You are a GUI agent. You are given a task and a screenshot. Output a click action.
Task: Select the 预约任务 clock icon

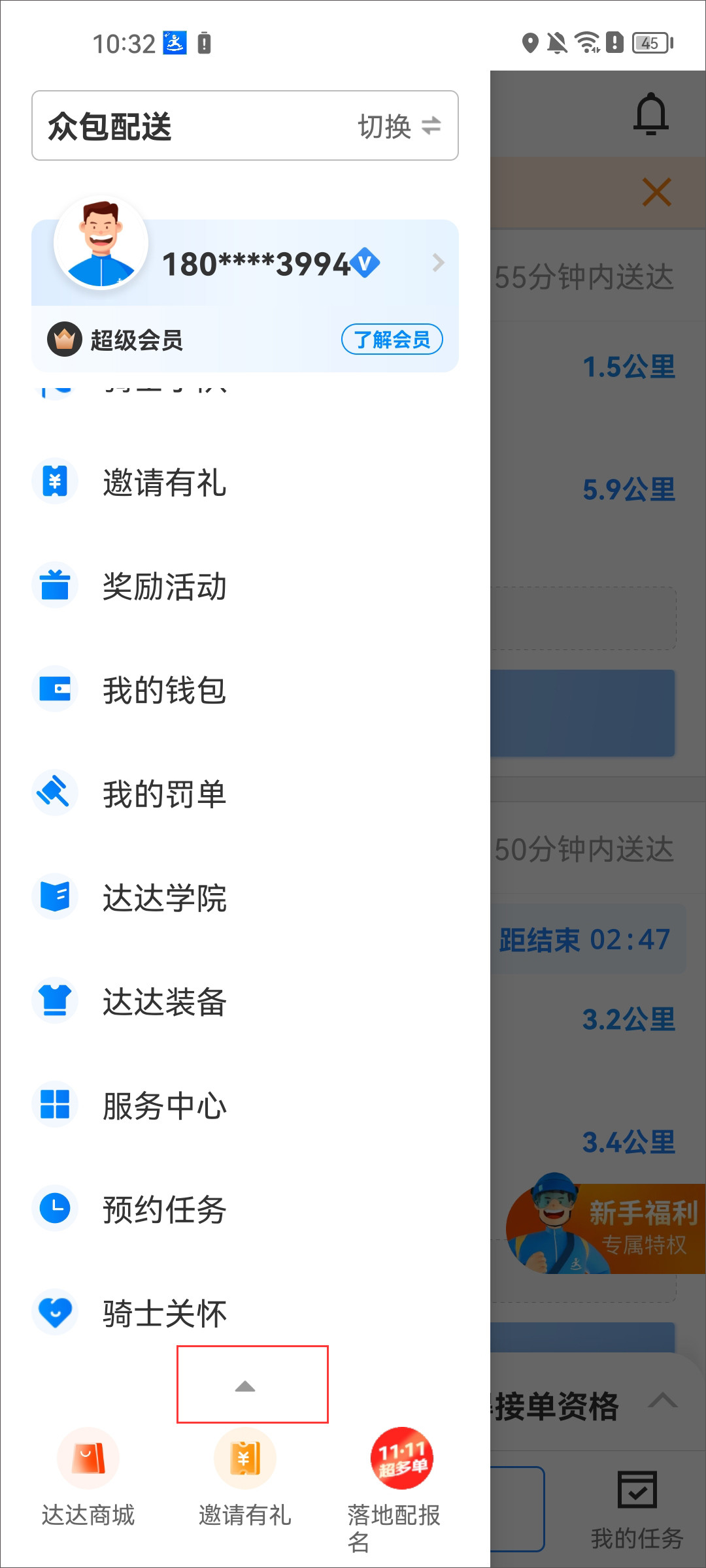55,1209
